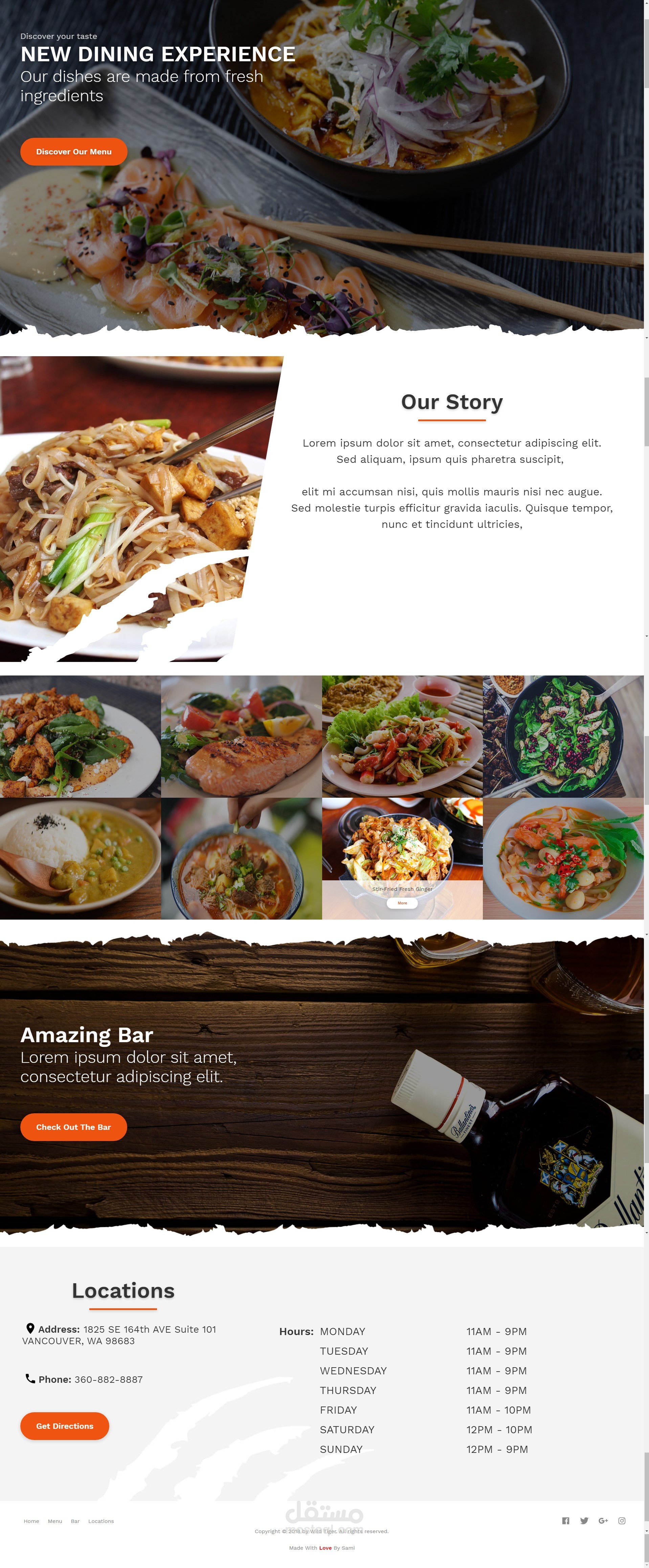This screenshot has width=649, height=1568.
Task: Tap More on Stir-Fried Fresh Ginger tile
Action: (x=402, y=903)
